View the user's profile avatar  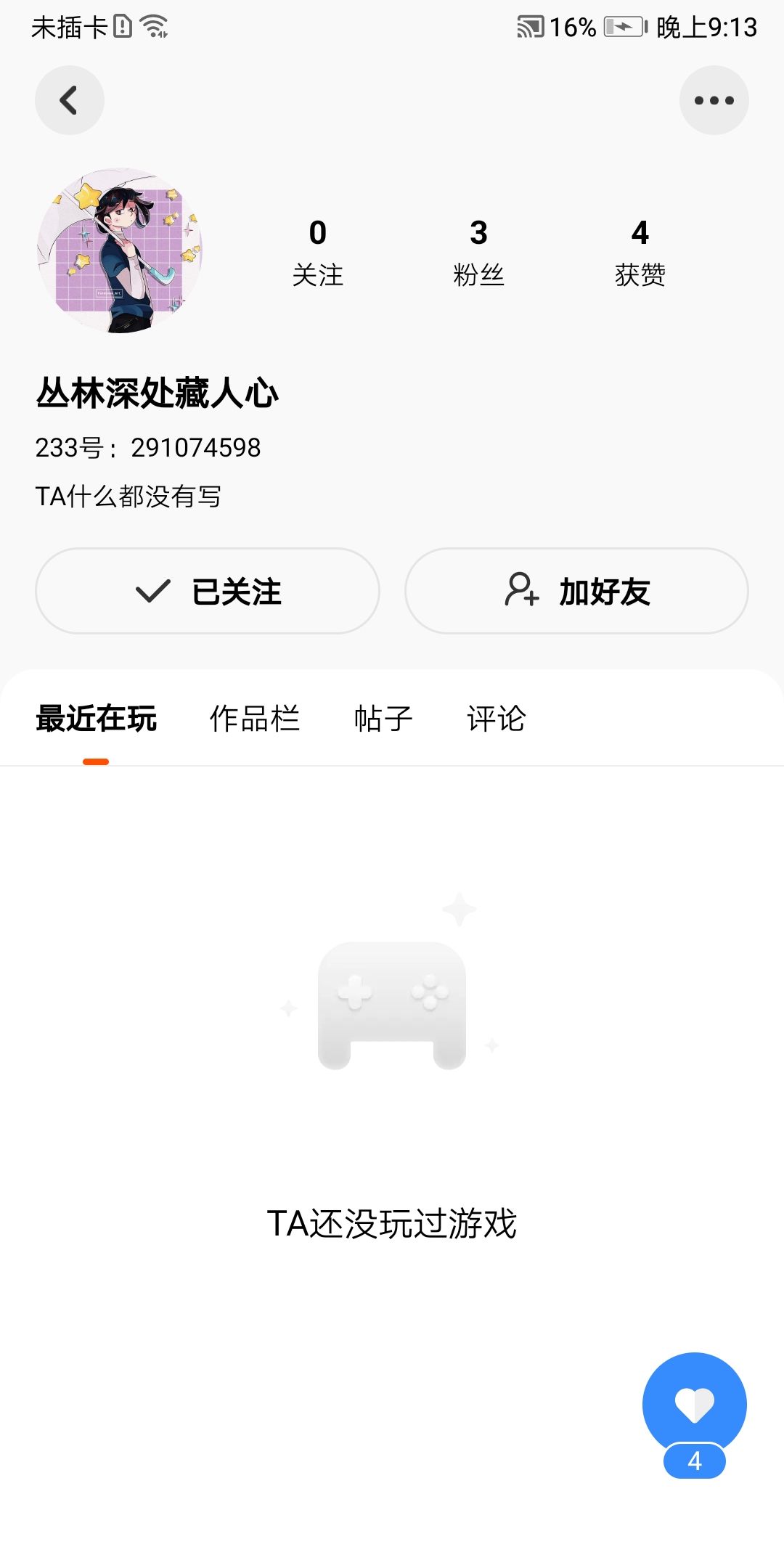click(x=120, y=251)
